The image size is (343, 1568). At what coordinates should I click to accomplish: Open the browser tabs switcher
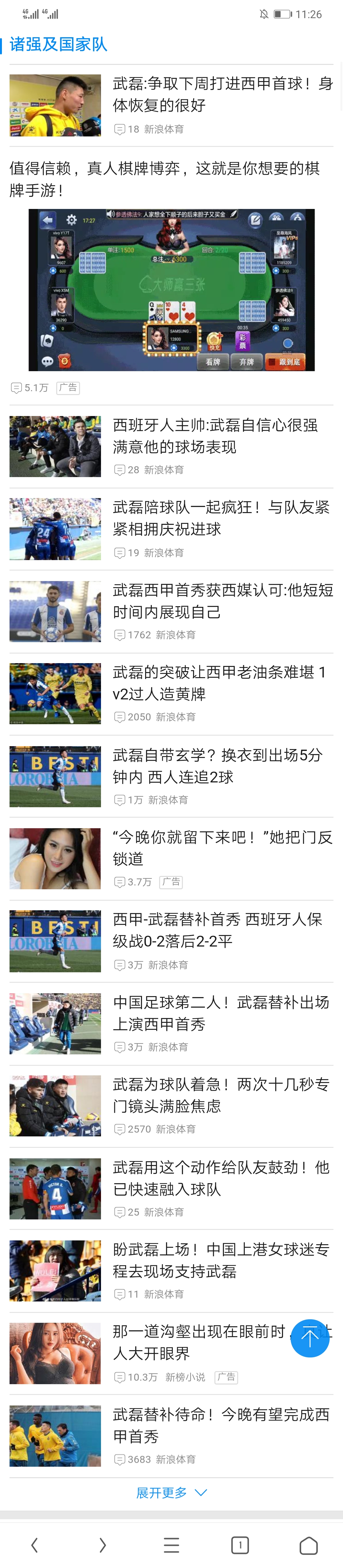[240, 1544]
